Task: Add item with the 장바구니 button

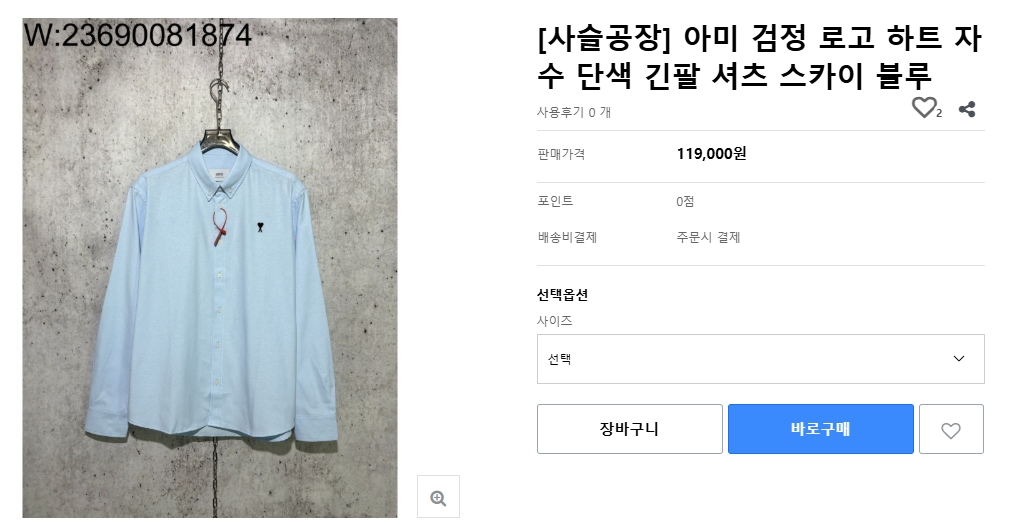Action: [x=629, y=429]
